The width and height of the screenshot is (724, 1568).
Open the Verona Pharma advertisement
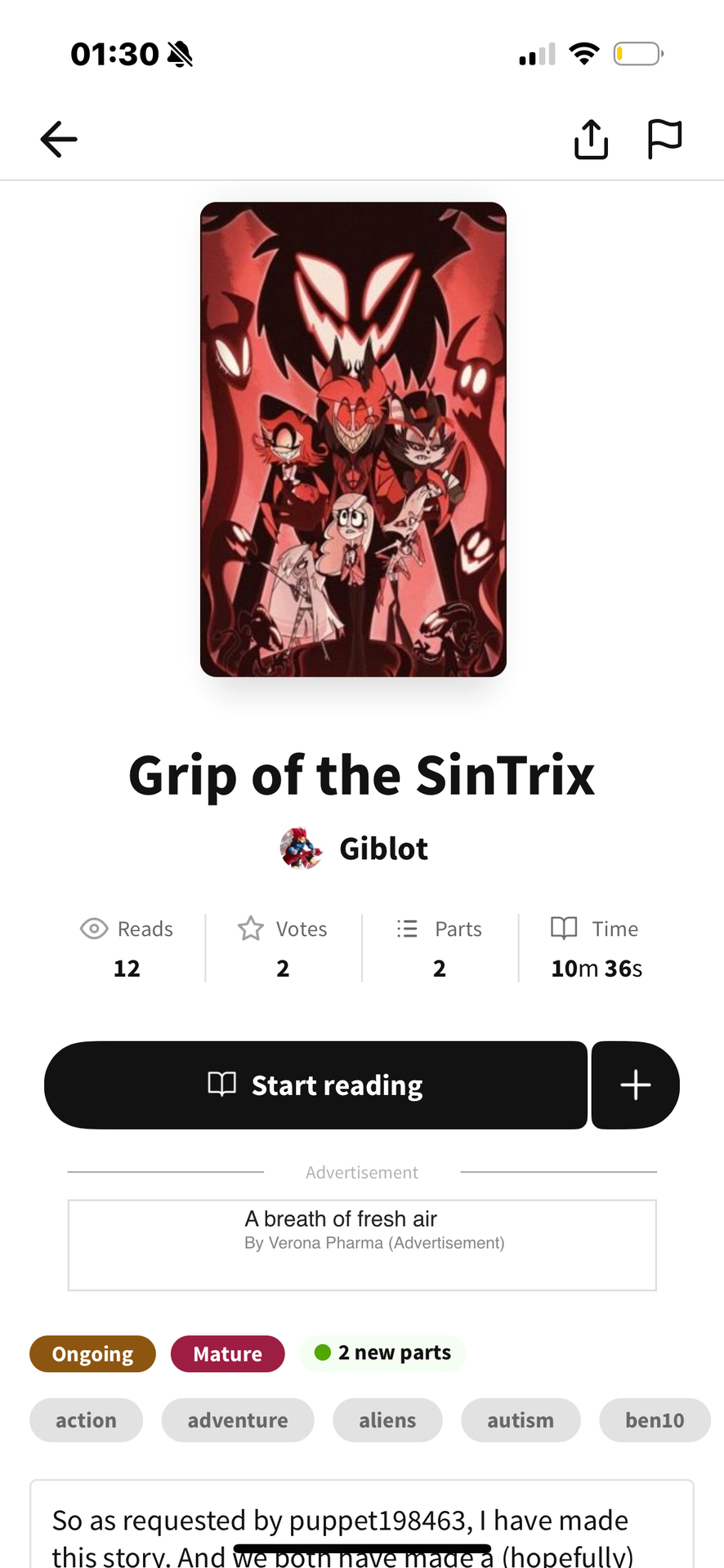(x=362, y=1245)
